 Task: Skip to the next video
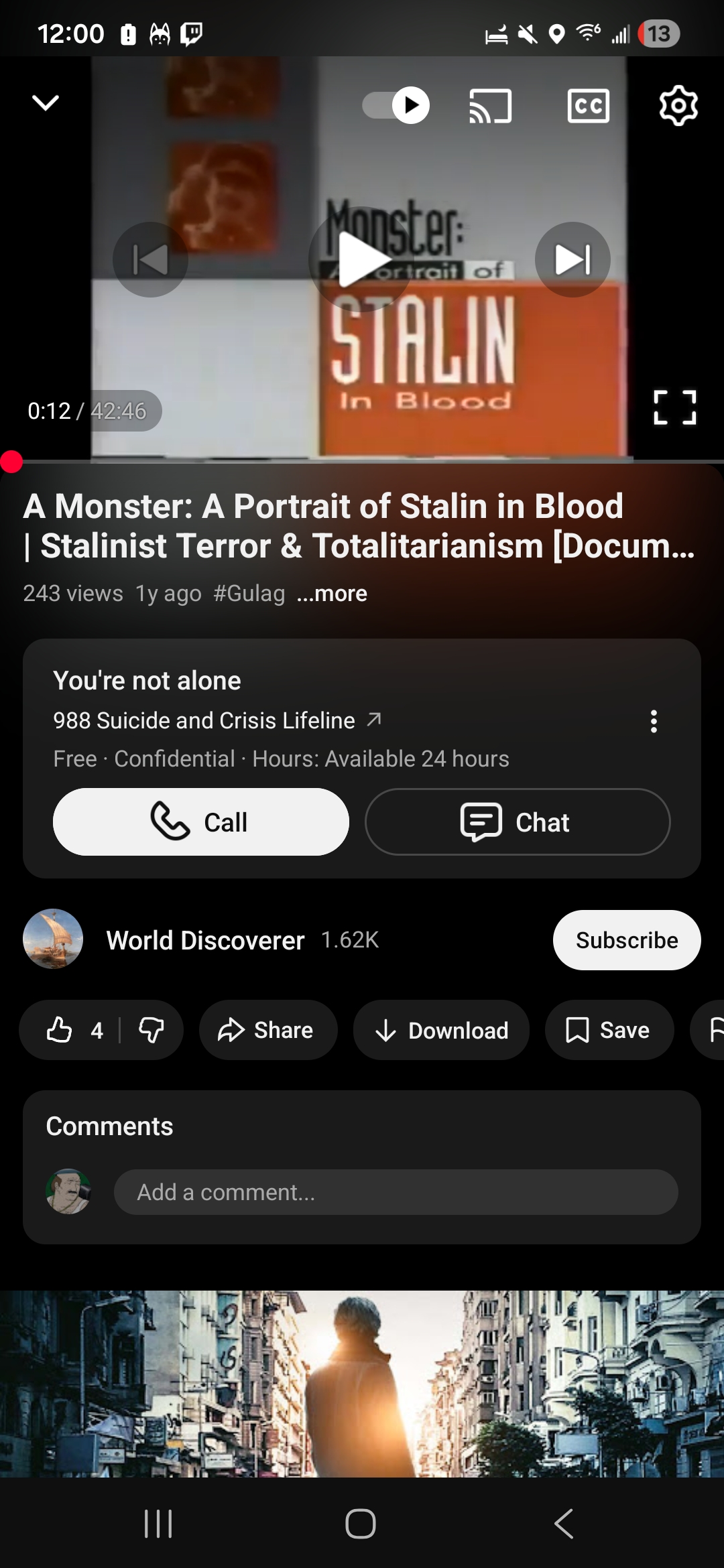[x=572, y=259]
